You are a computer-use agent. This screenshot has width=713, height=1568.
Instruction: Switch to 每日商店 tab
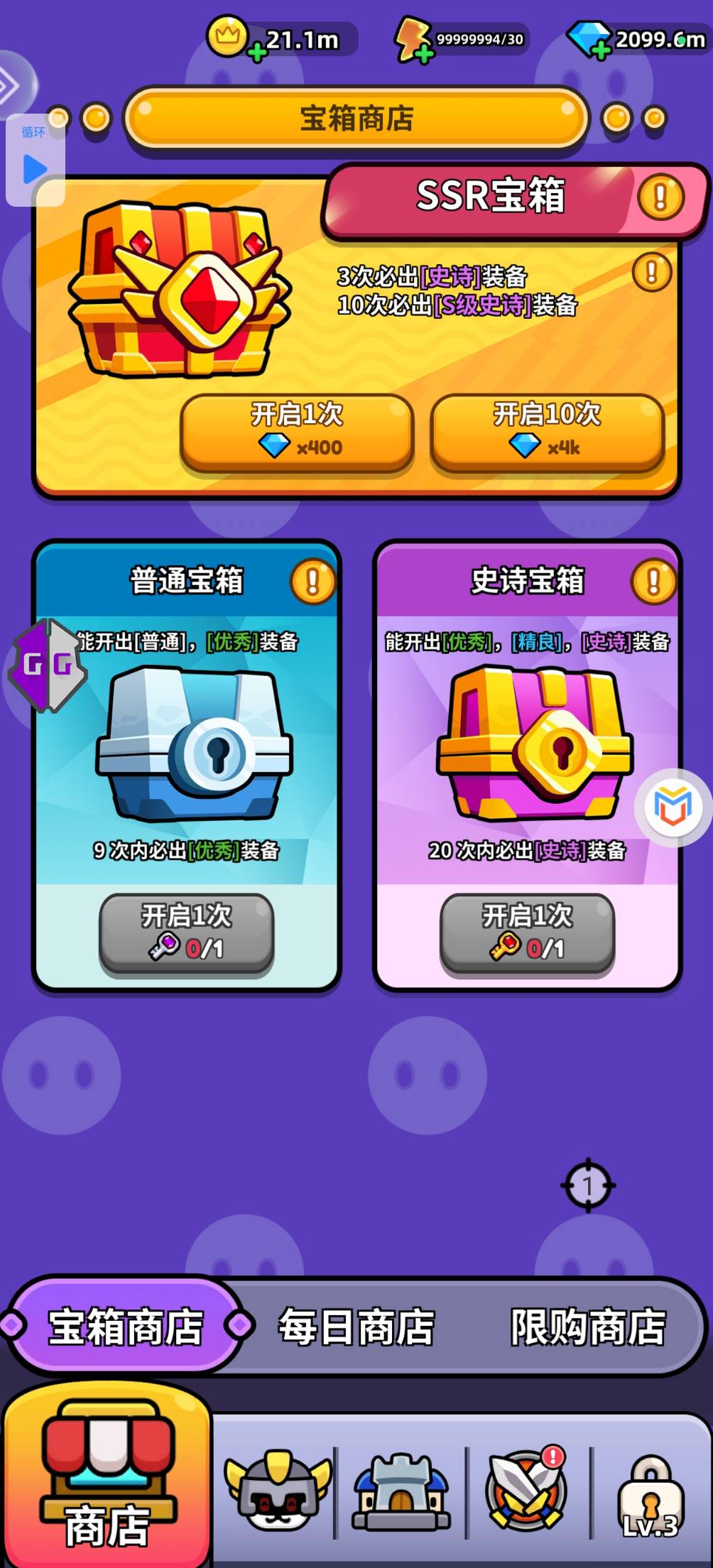(x=356, y=1326)
